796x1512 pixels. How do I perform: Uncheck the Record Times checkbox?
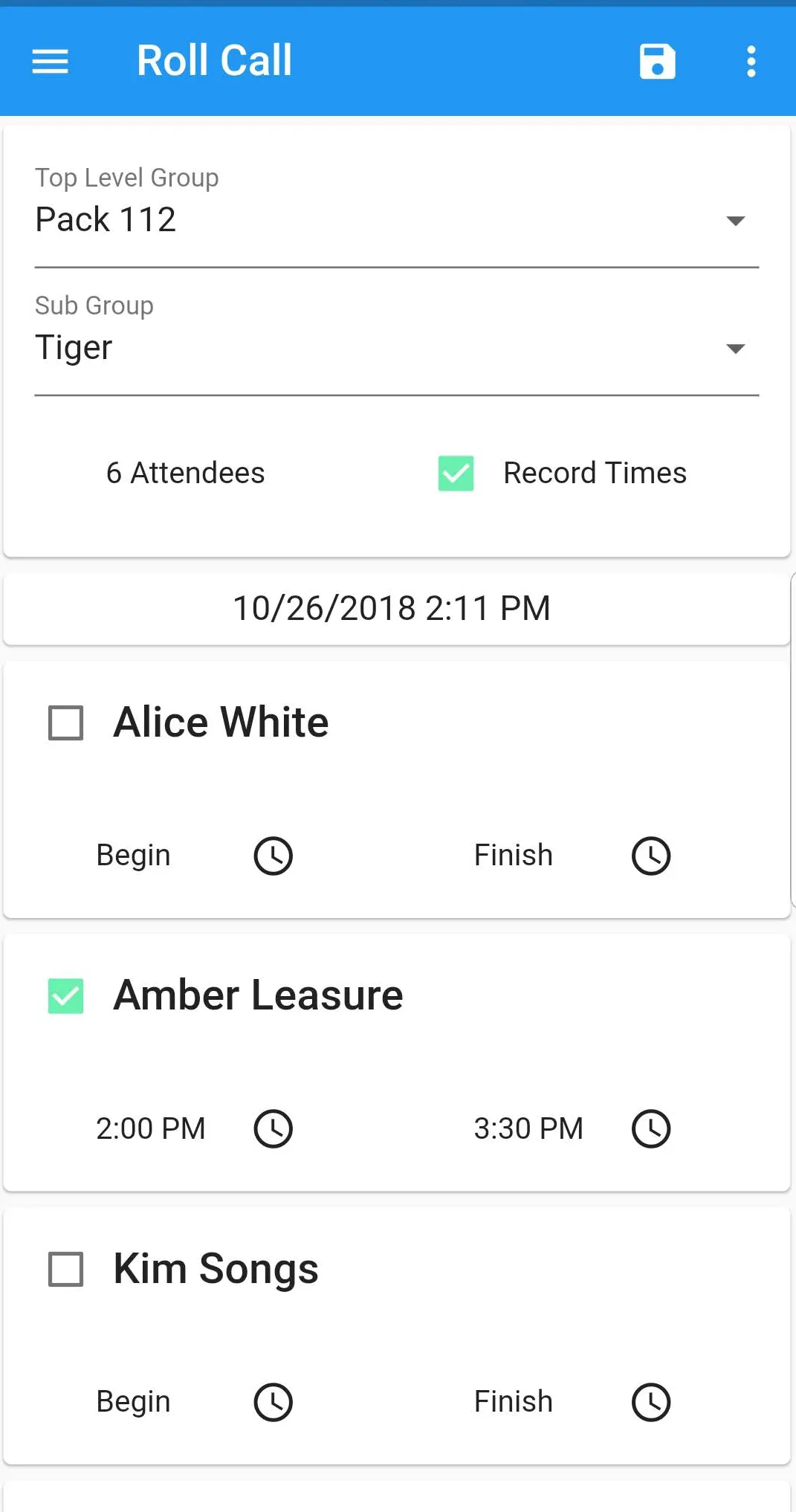point(456,474)
